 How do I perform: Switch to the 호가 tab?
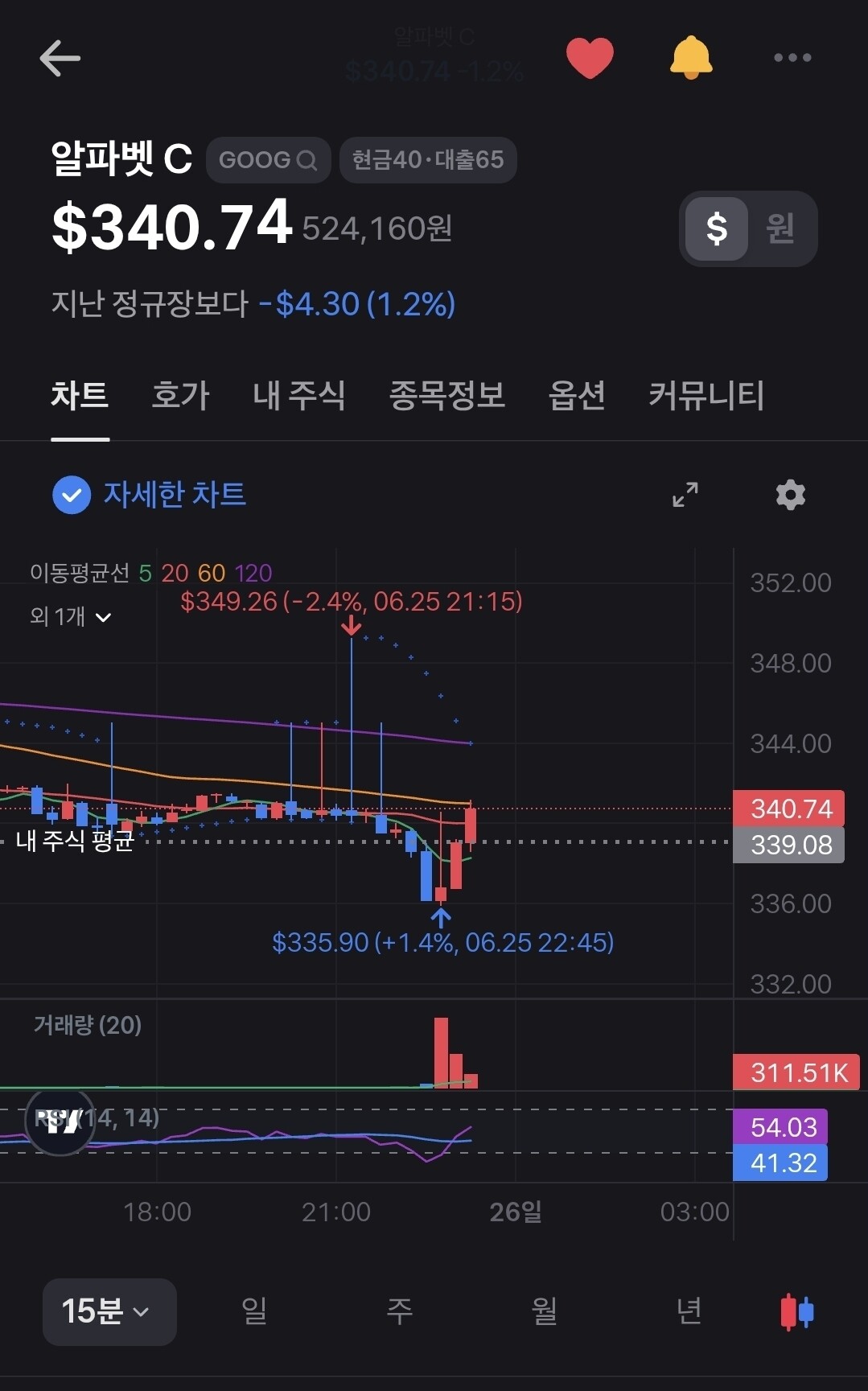click(180, 396)
